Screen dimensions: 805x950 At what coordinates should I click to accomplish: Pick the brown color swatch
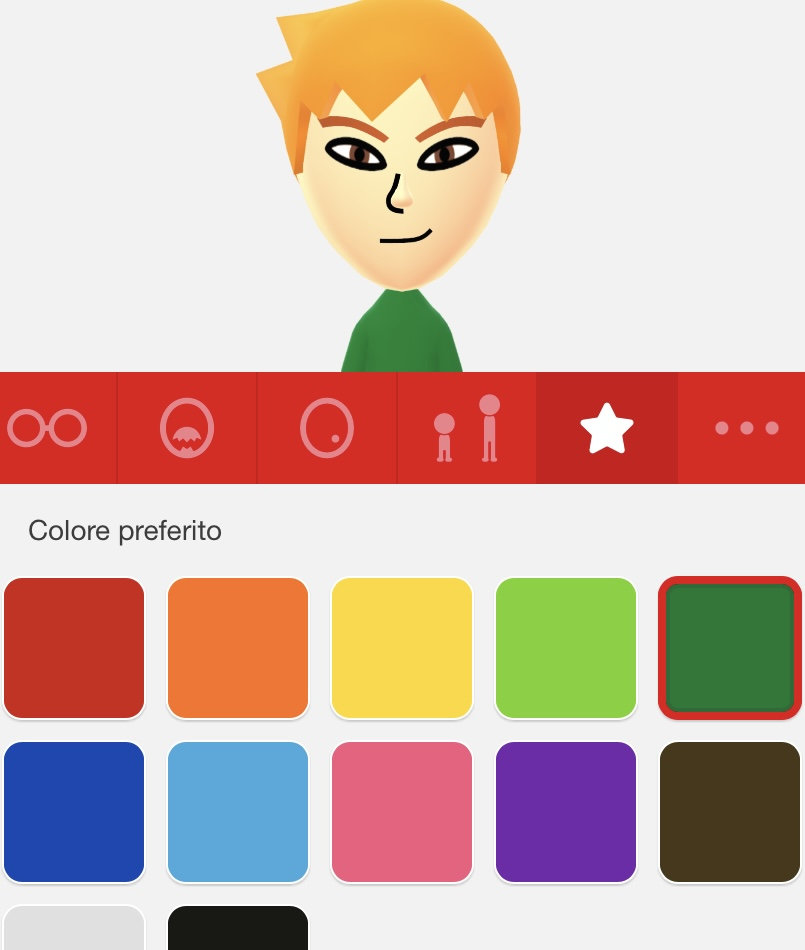pos(730,812)
